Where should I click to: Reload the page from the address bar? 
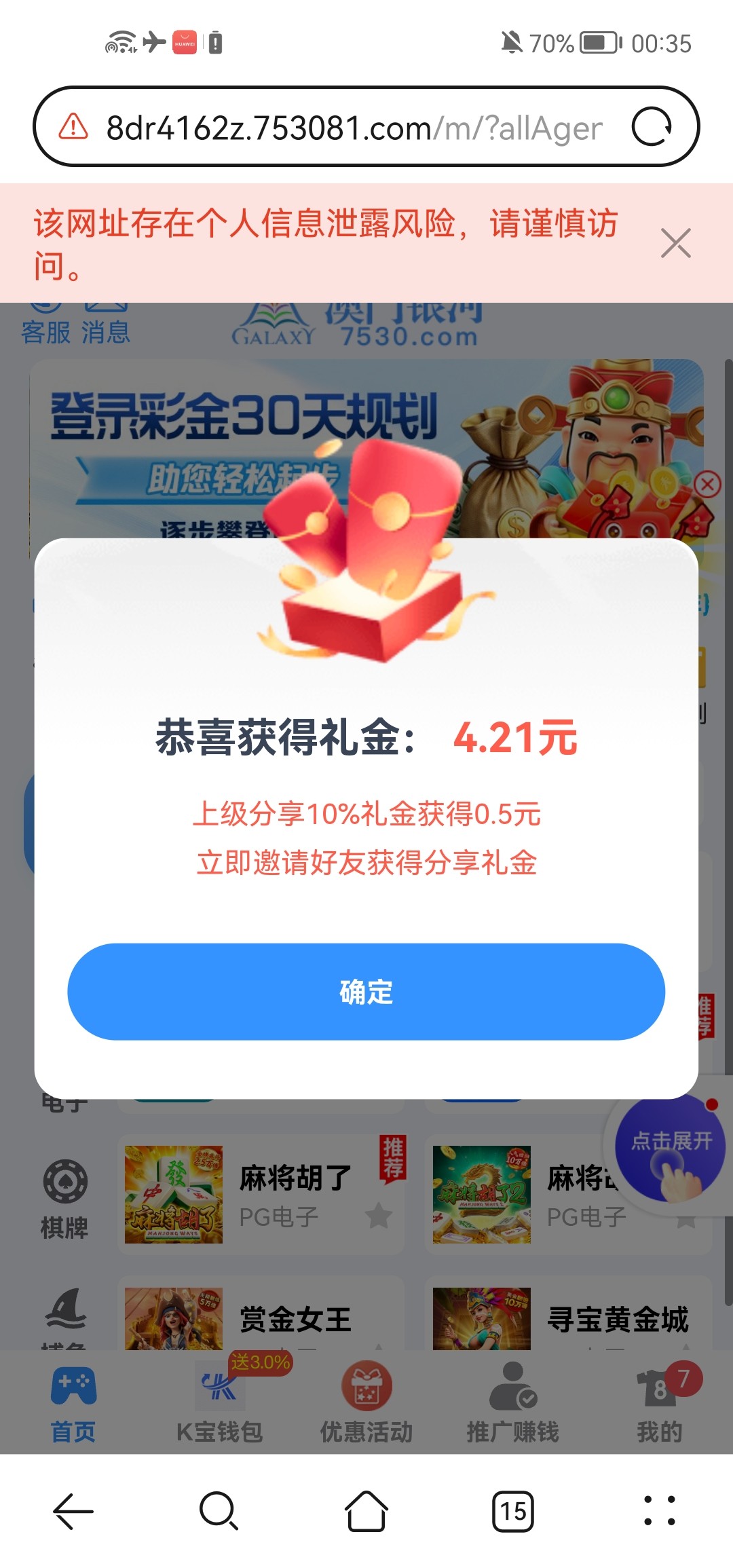coord(652,127)
